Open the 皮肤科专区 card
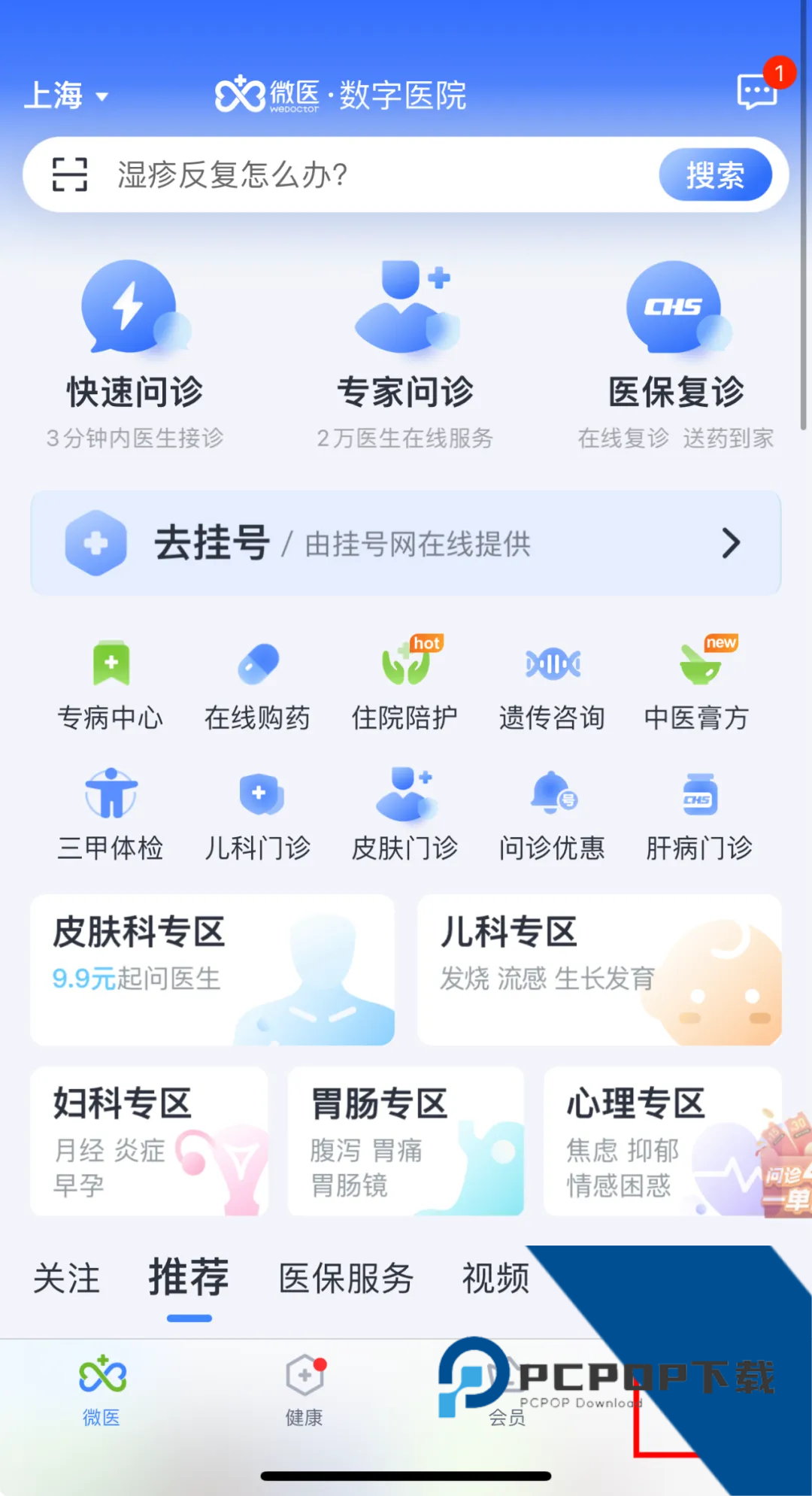 pos(212,970)
